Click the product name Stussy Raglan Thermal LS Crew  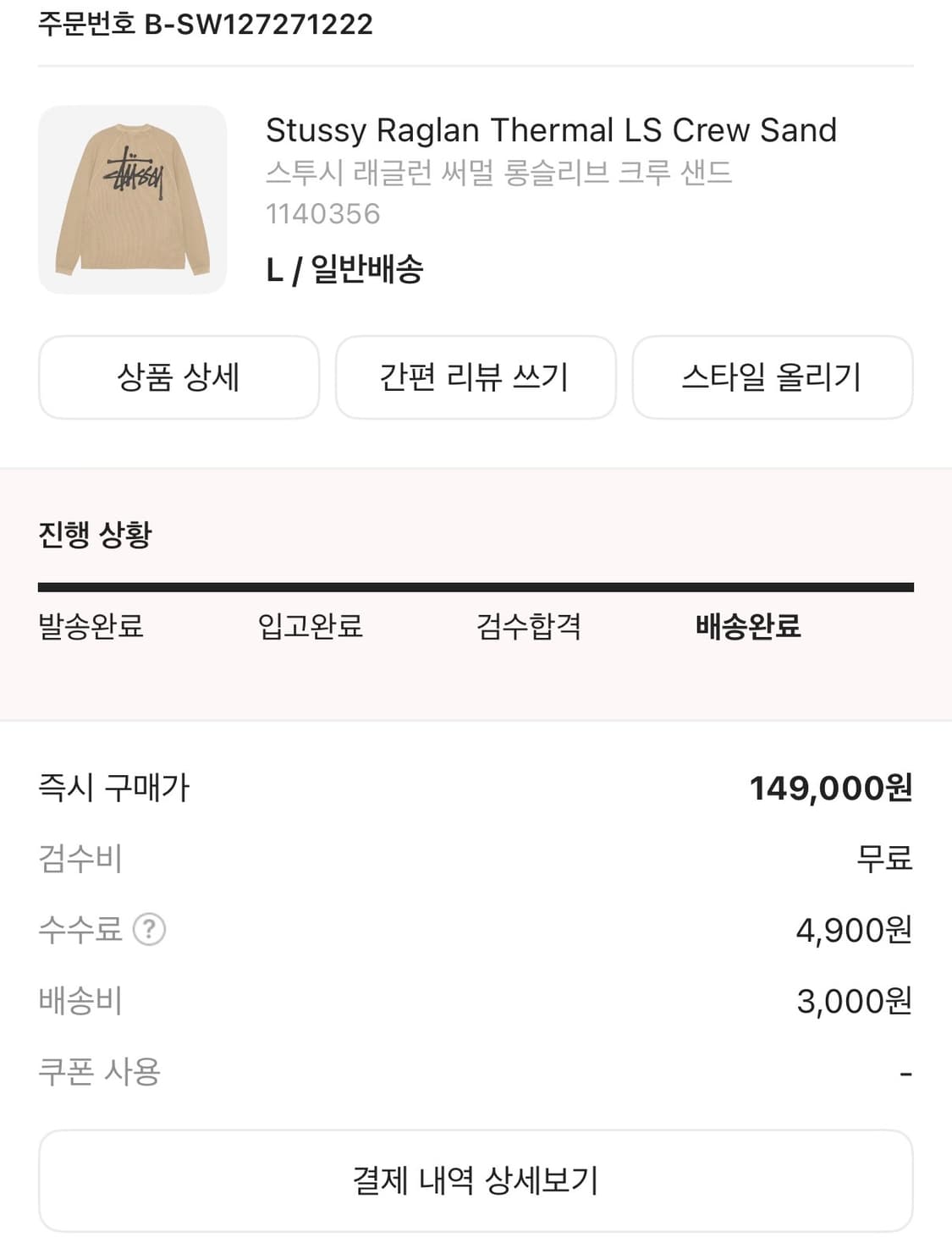550,130
